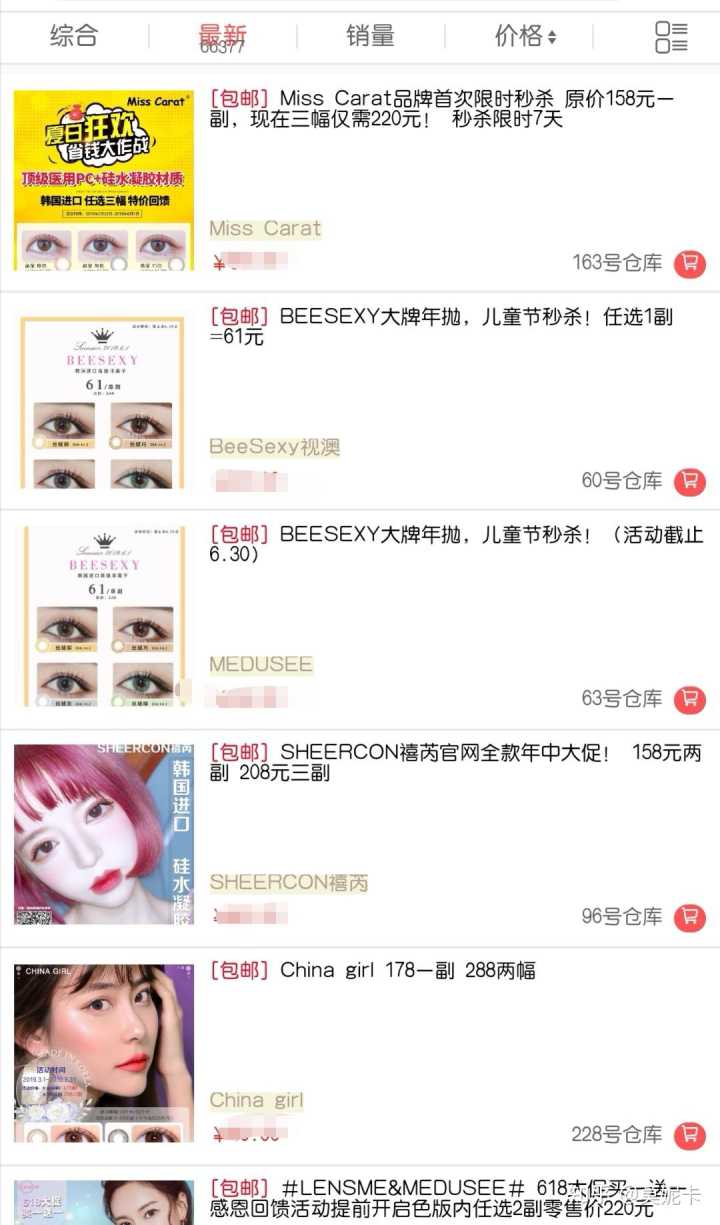Sort products by 销量
The width and height of the screenshot is (720, 1225).
click(370, 37)
